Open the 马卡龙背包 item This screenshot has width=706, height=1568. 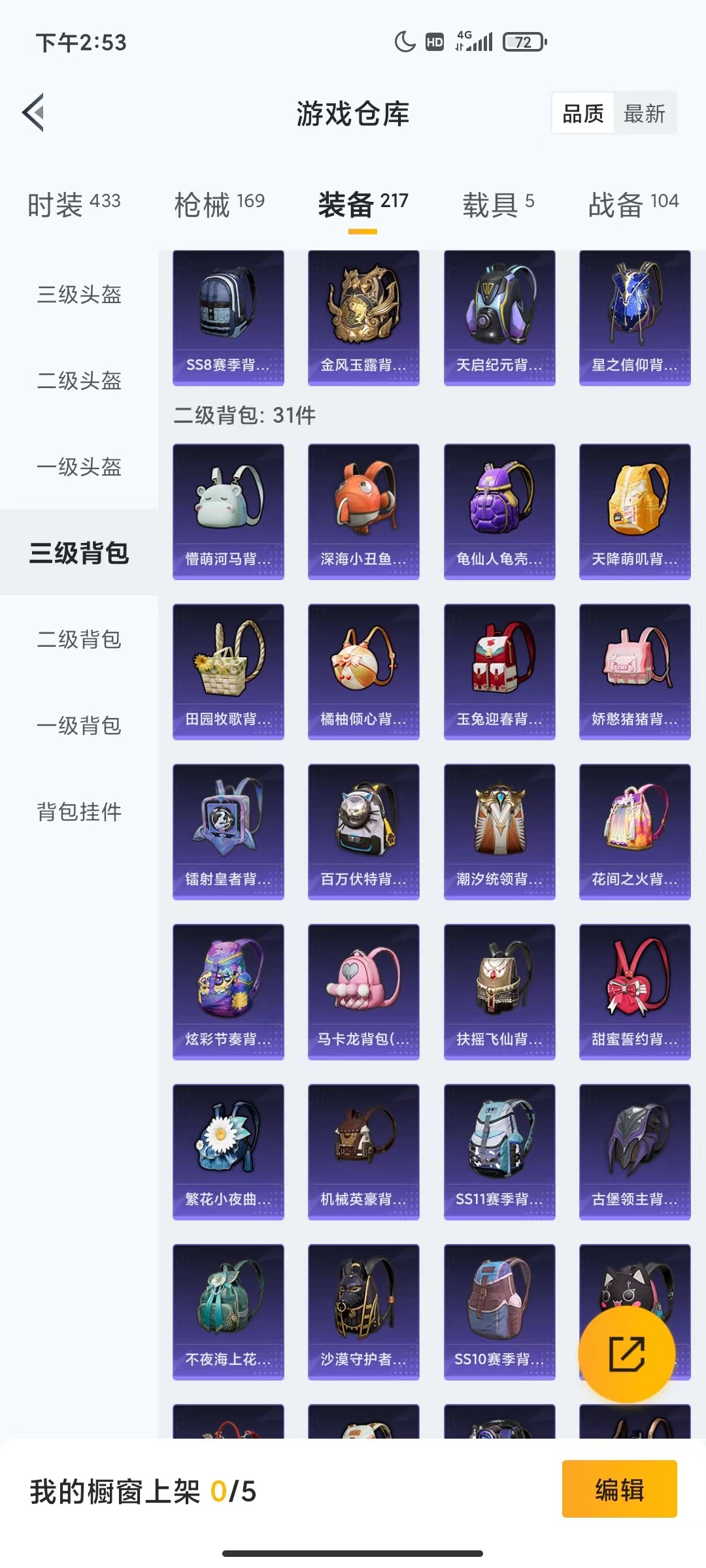point(363,992)
